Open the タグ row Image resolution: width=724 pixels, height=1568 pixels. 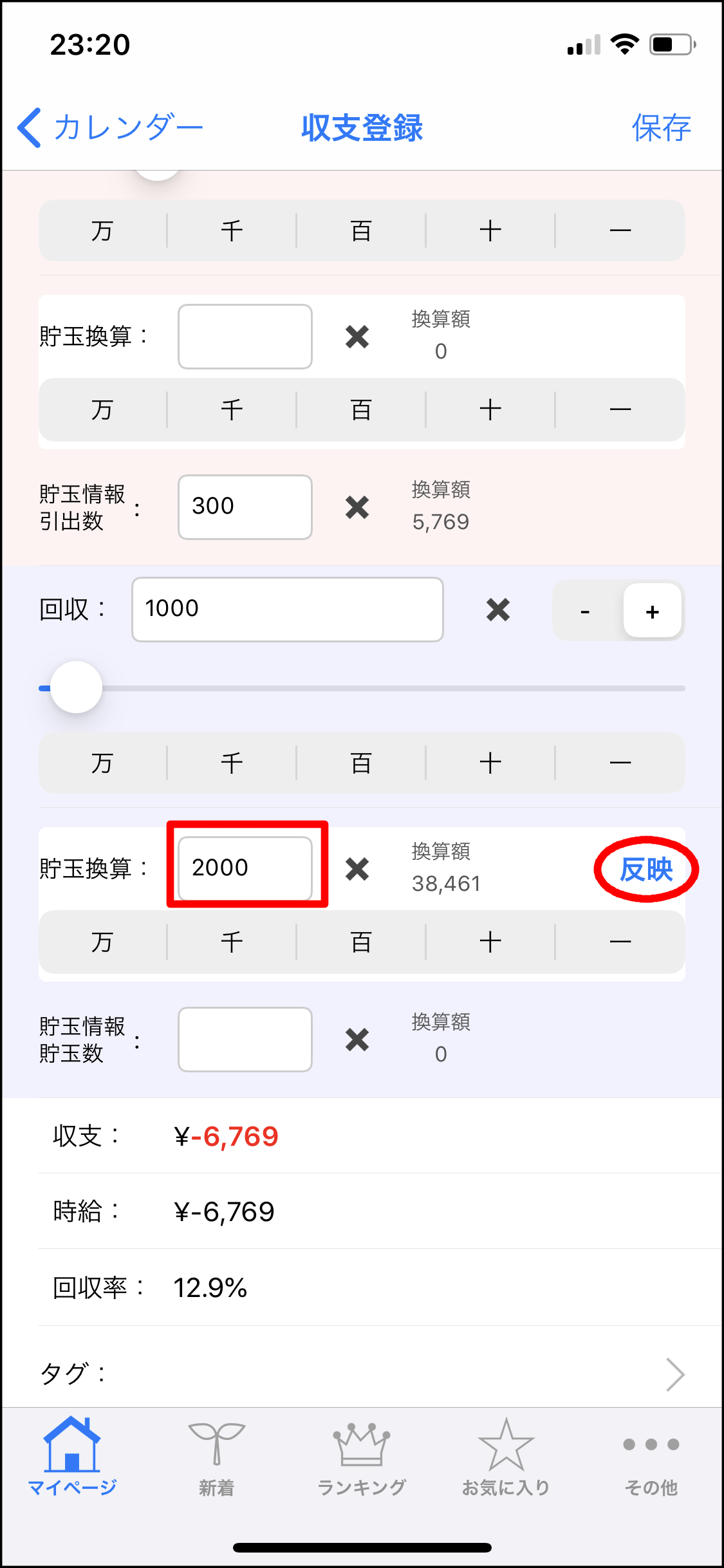(x=362, y=1374)
